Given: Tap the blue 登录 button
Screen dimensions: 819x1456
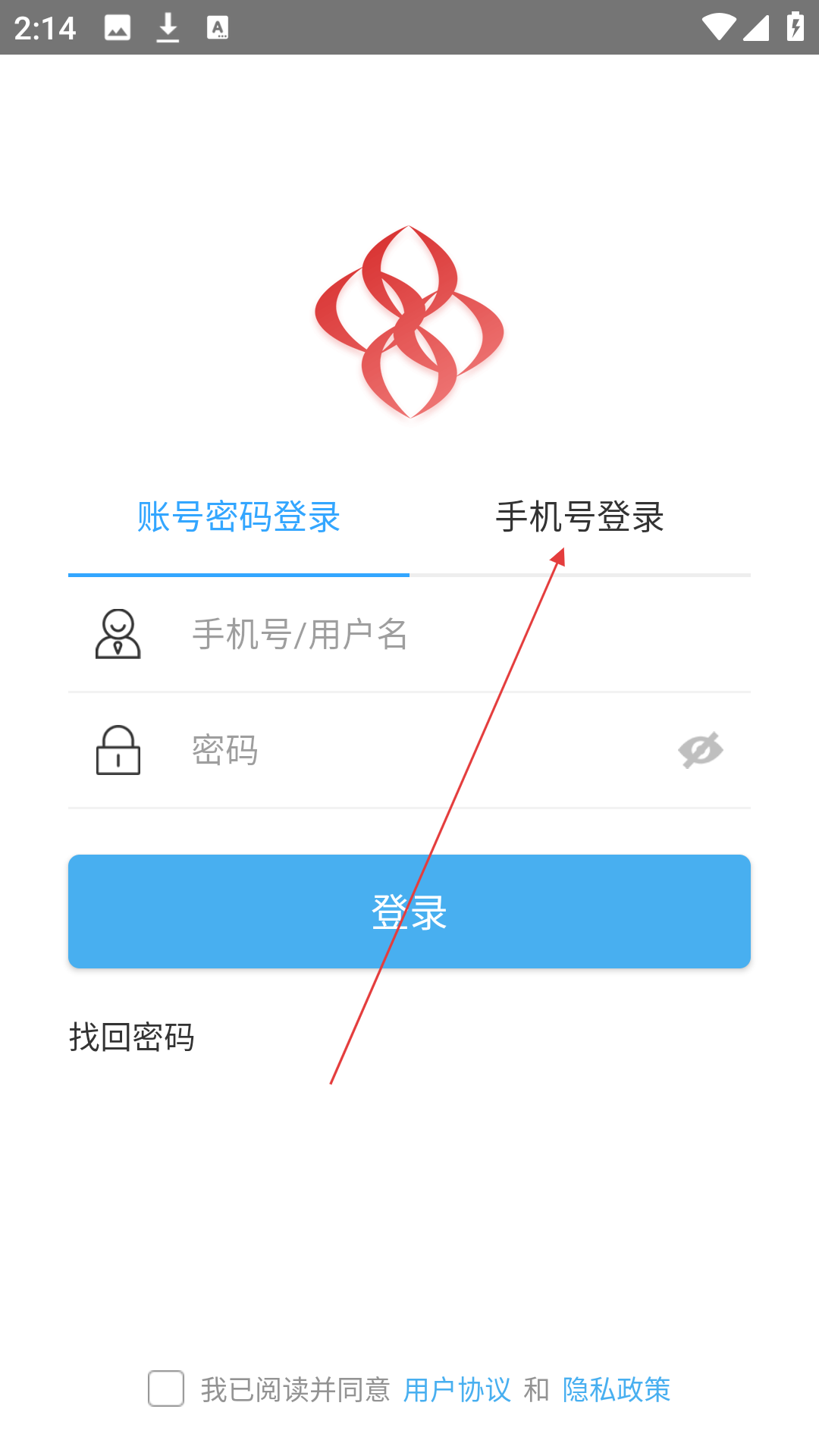Looking at the screenshot, I should click(409, 912).
